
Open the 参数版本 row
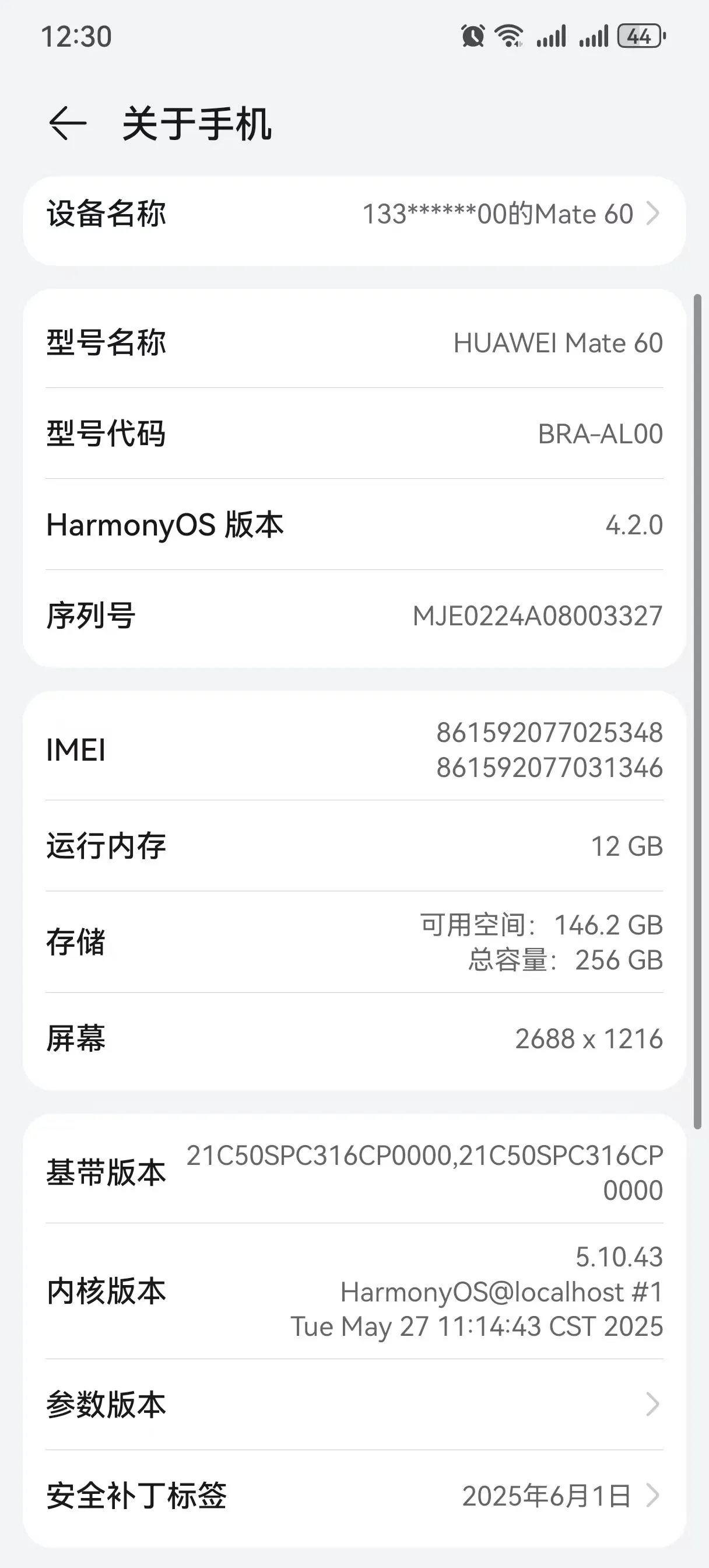[354, 1404]
